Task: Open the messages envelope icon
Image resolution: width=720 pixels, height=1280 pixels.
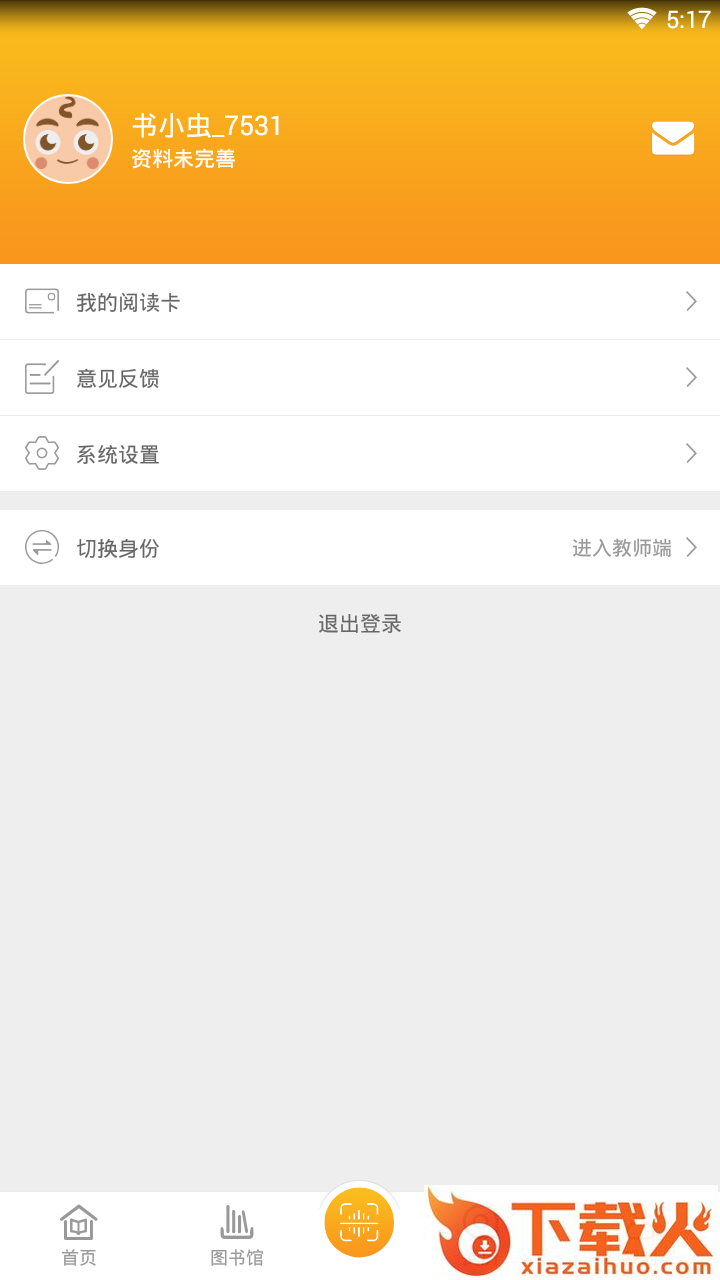Action: [x=672, y=138]
